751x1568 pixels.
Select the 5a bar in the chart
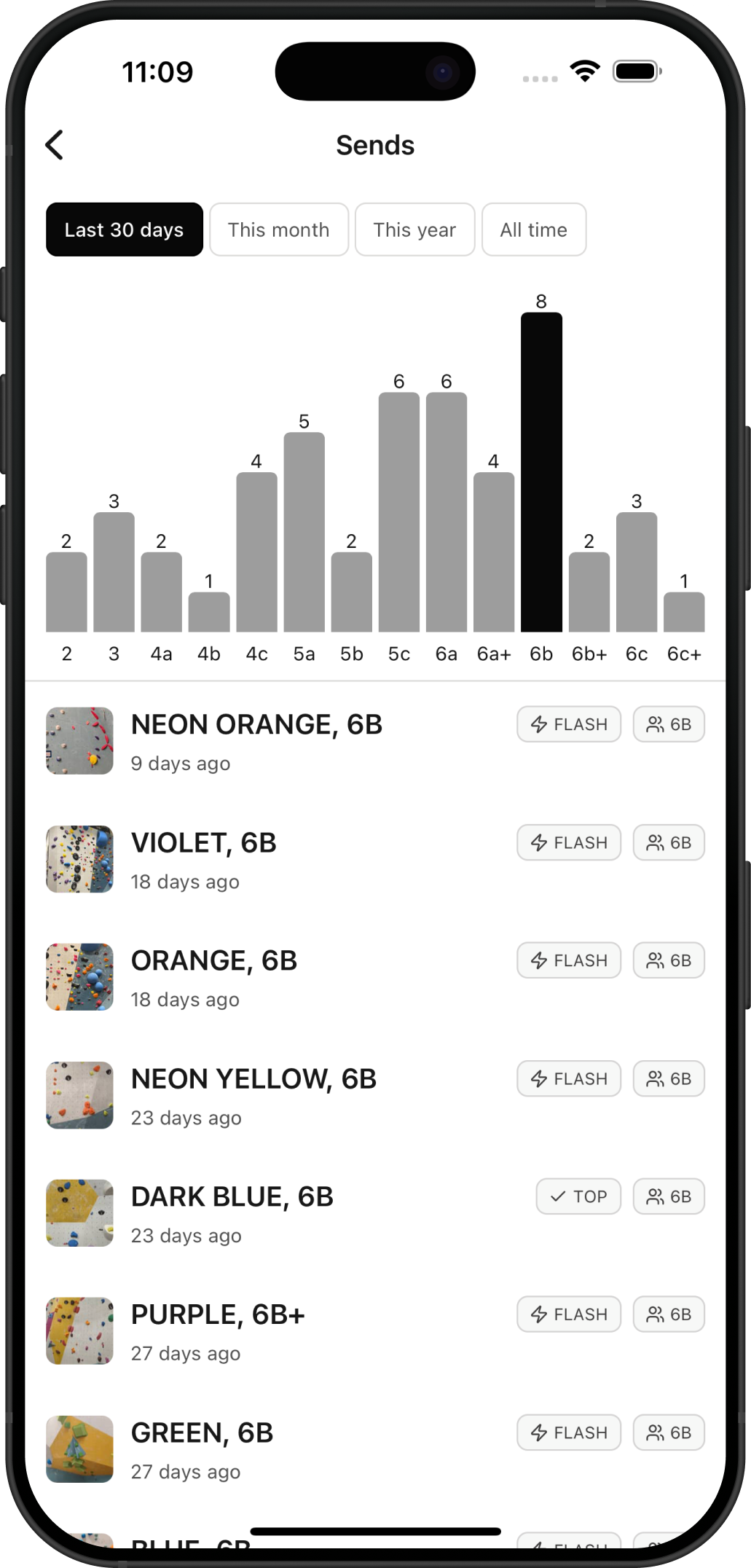point(304,532)
